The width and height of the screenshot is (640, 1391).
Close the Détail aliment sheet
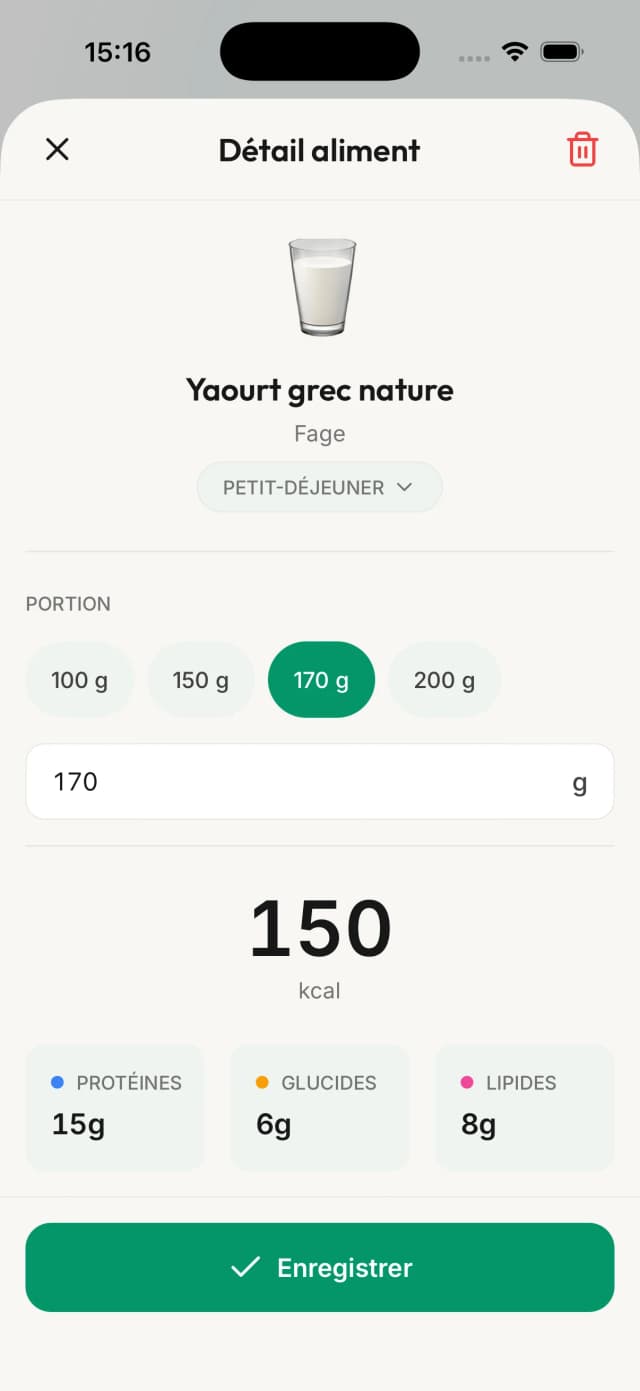point(58,150)
